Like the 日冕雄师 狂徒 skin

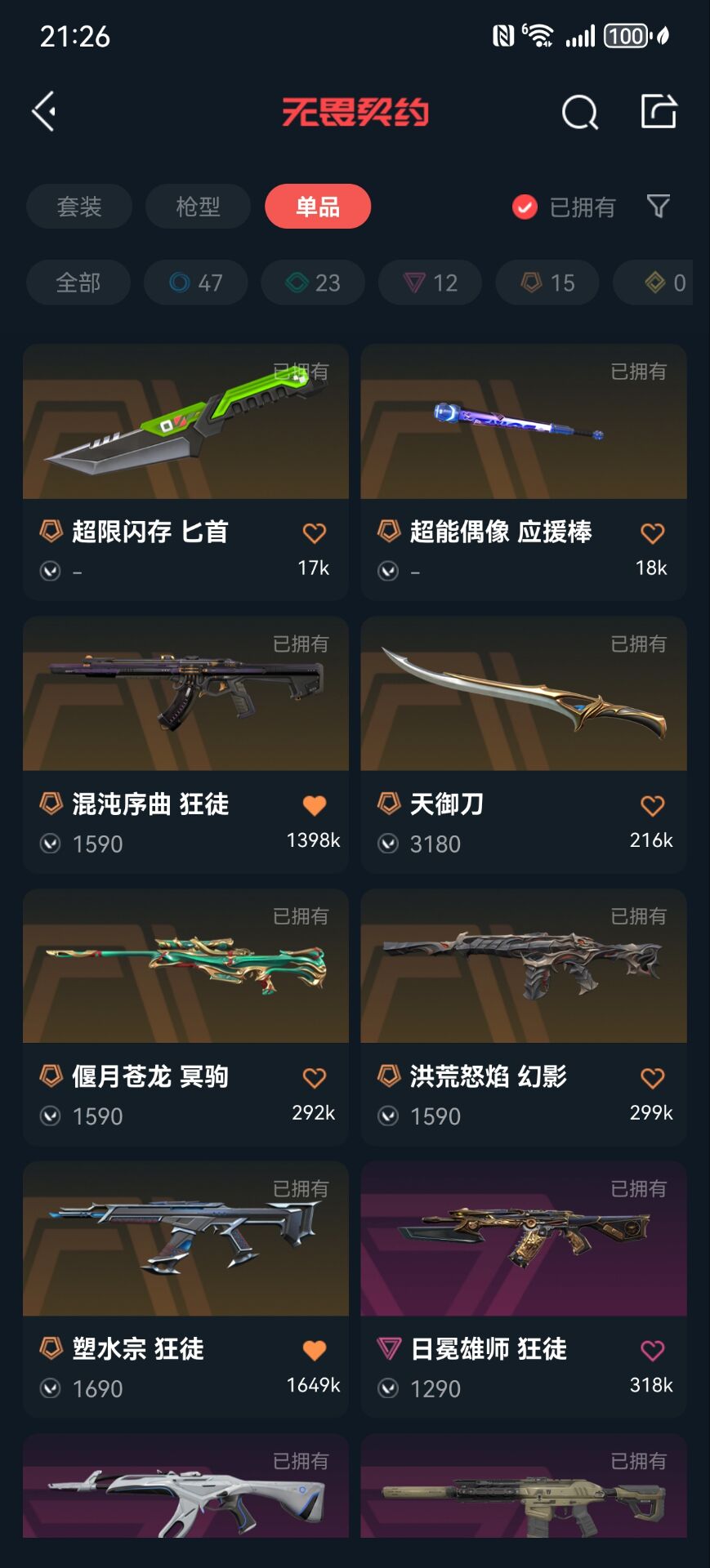(652, 1350)
